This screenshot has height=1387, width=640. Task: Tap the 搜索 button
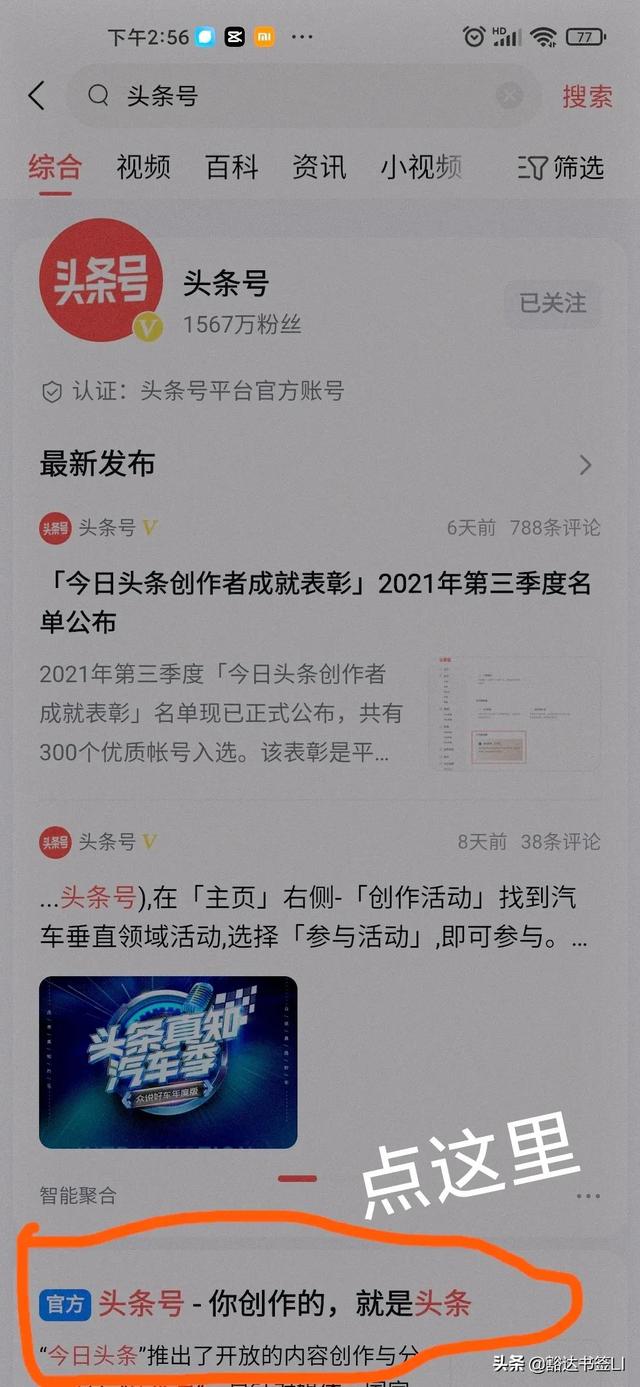[587, 96]
